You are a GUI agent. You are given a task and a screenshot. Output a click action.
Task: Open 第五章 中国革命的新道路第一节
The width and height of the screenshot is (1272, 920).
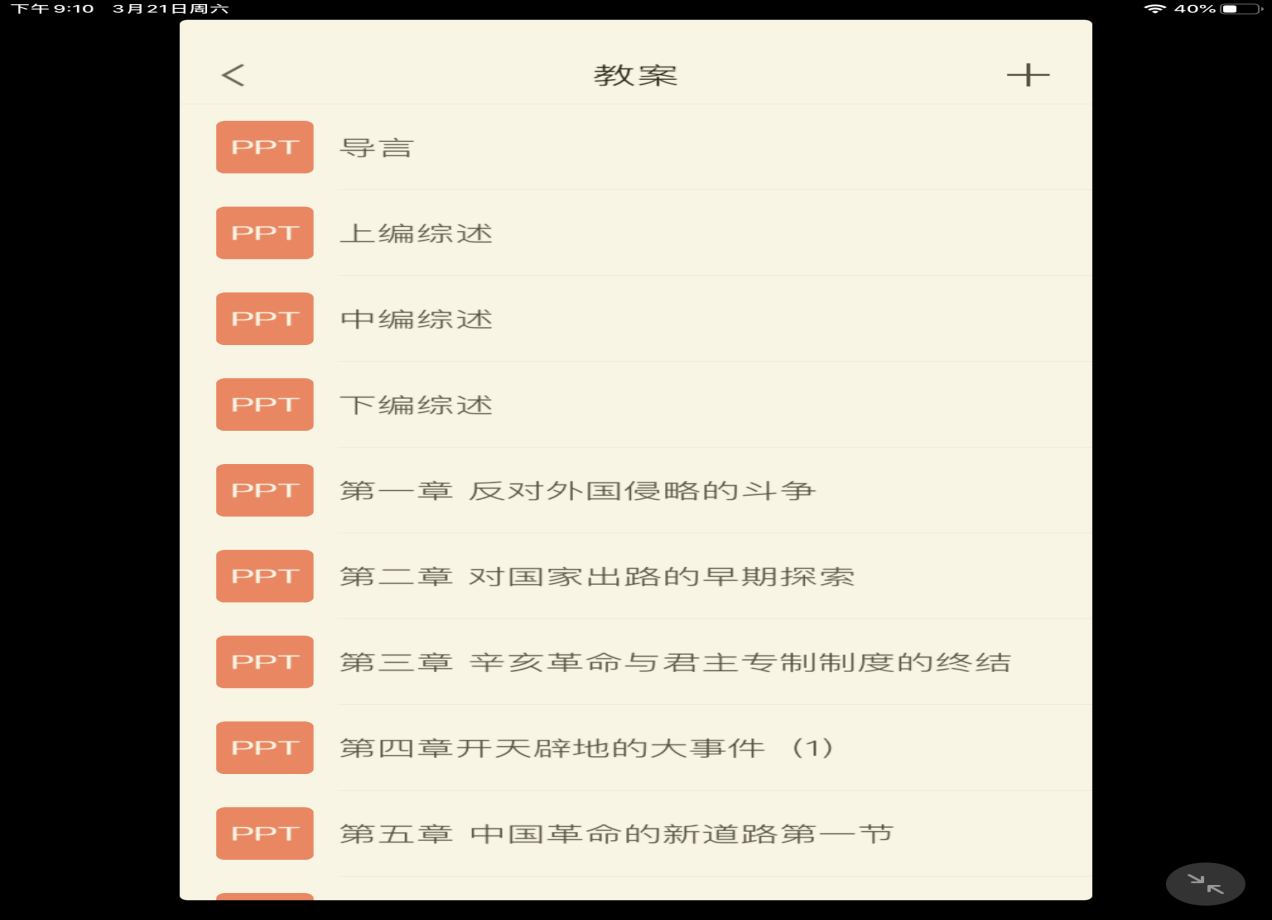615,834
